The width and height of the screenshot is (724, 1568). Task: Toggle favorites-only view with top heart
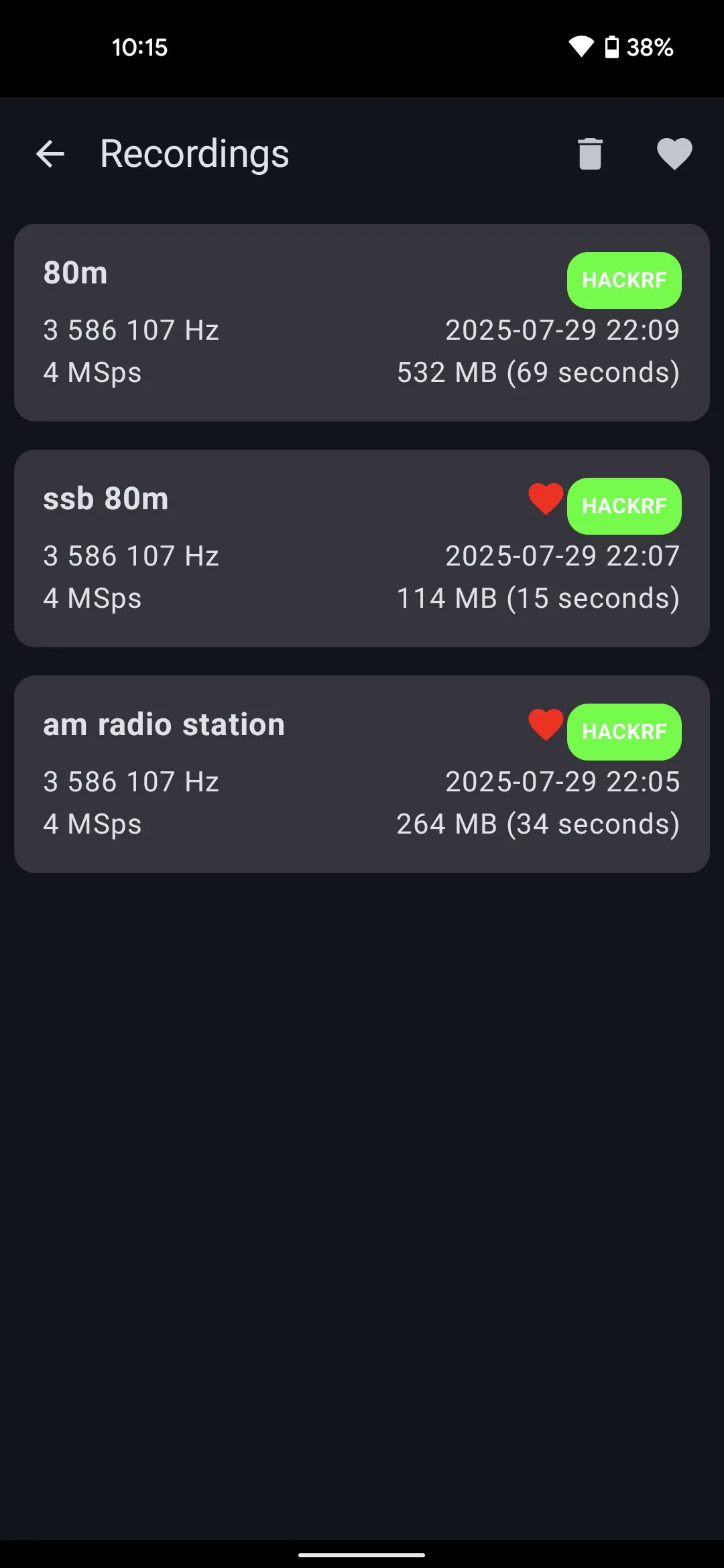[x=674, y=153]
